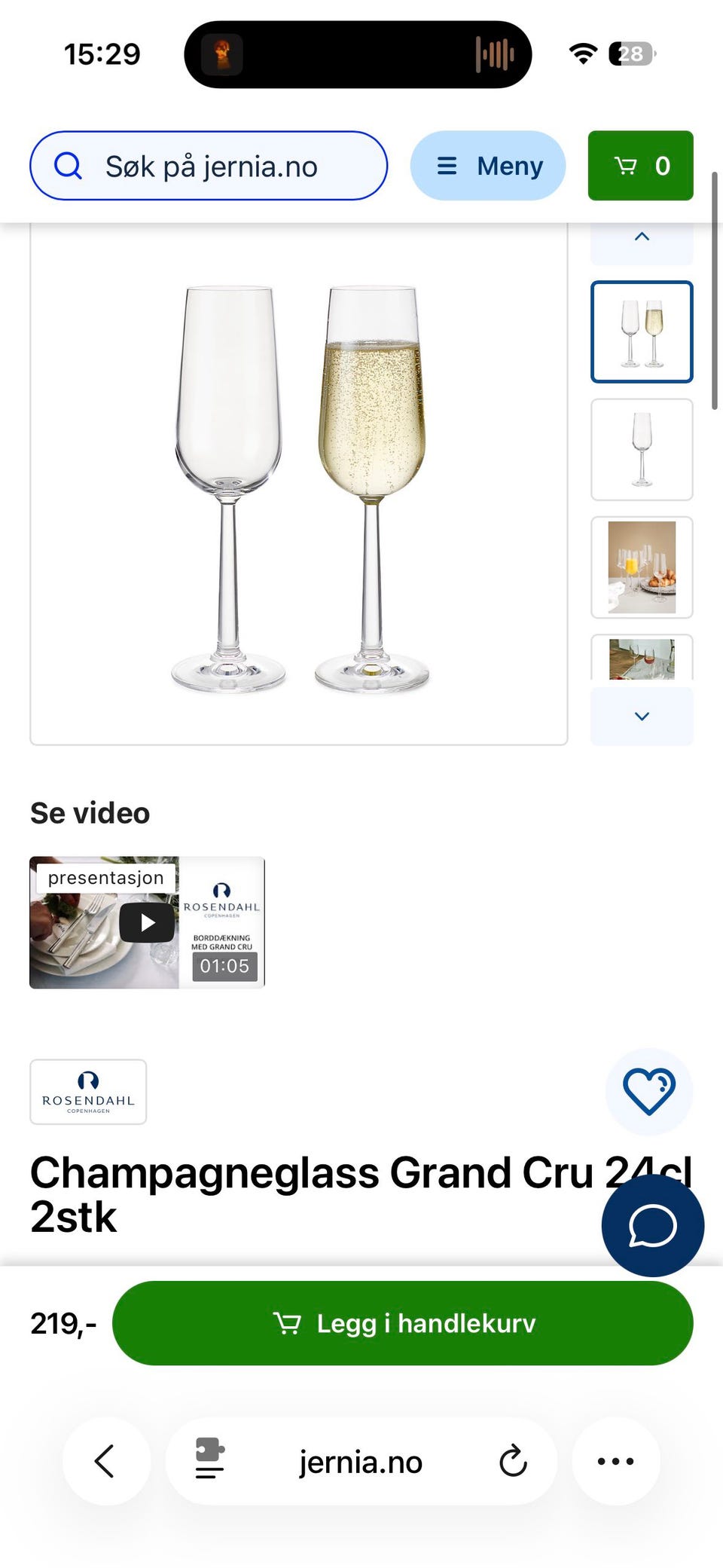723x1568 pixels.
Task: Select the table setting photo thumbnail
Action: point(641,567)
